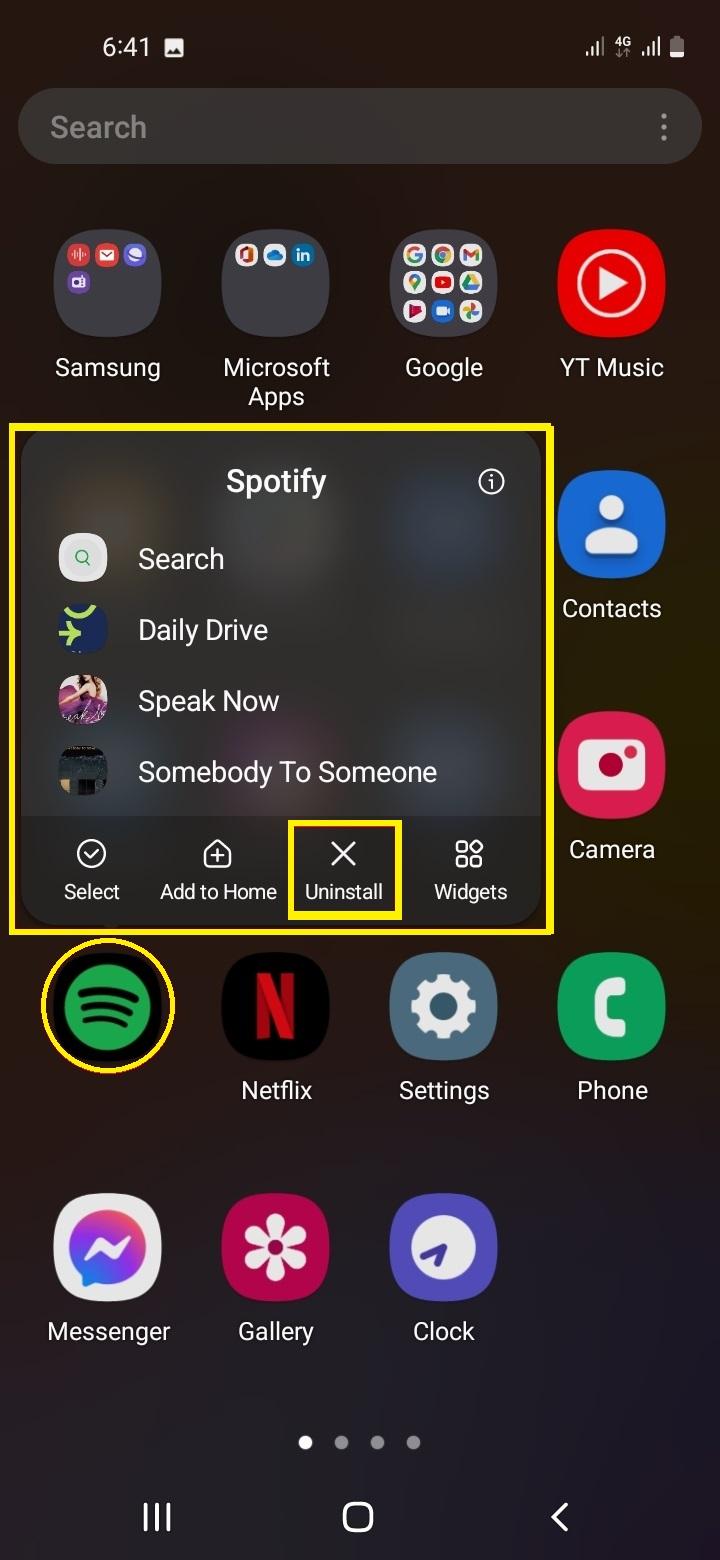Choose Select in the Spotify popup
The width and height of the screenshot is (720, 1560).
click(x=92, y=870)
